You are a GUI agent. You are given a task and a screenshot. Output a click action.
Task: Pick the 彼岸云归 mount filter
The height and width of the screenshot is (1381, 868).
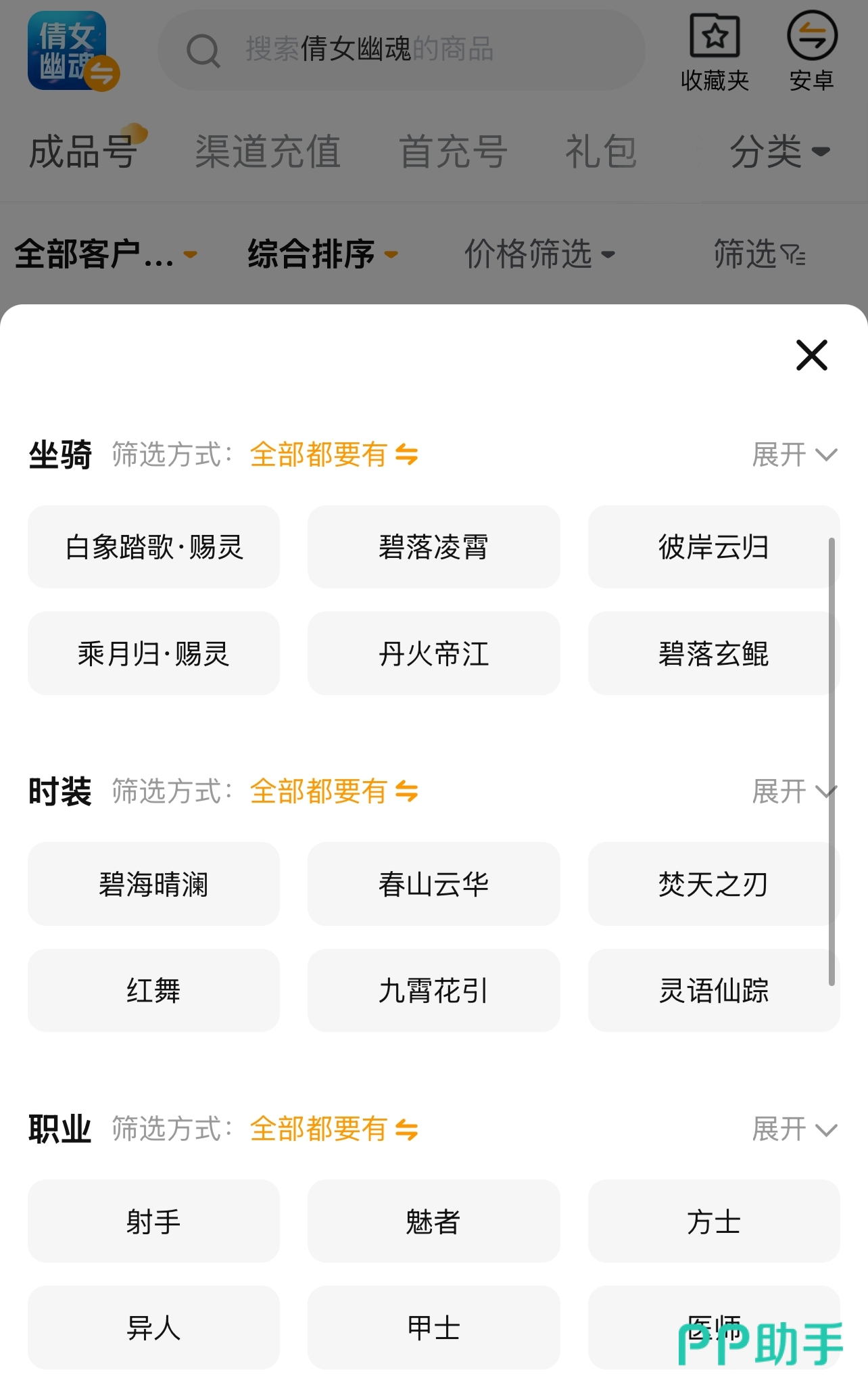click(x=713, y=547)
